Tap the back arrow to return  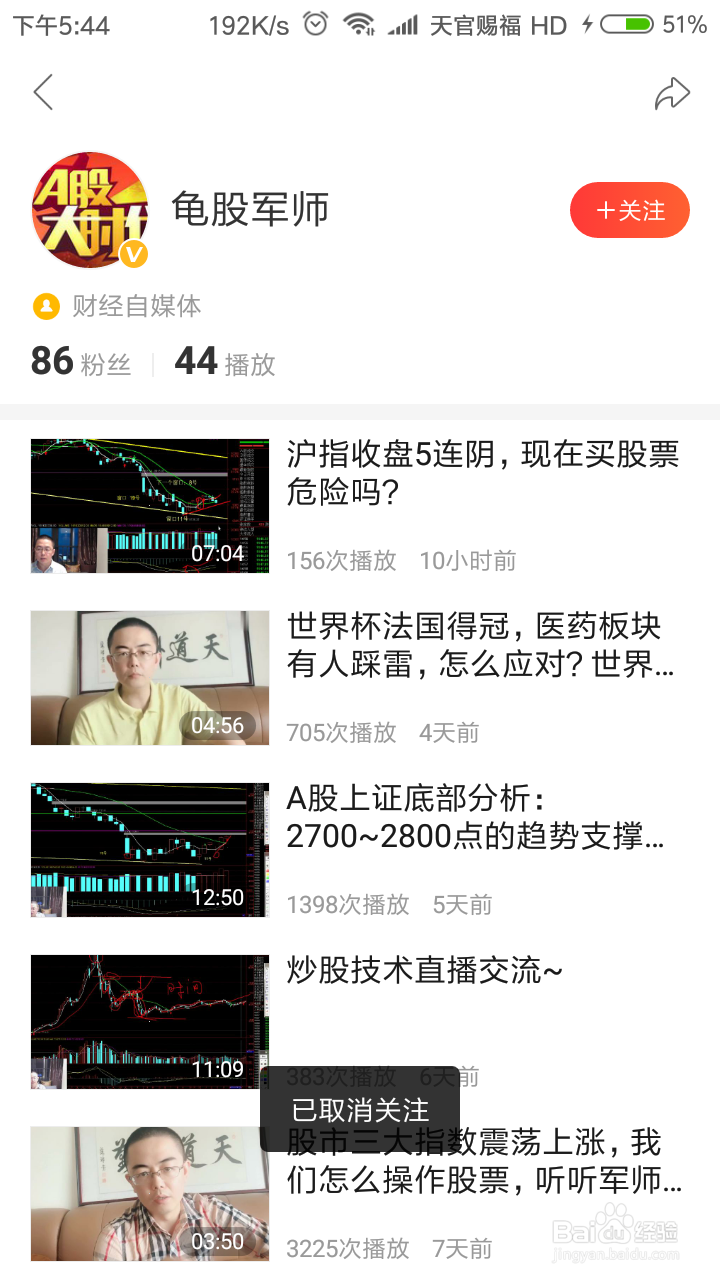click(42, 92)
